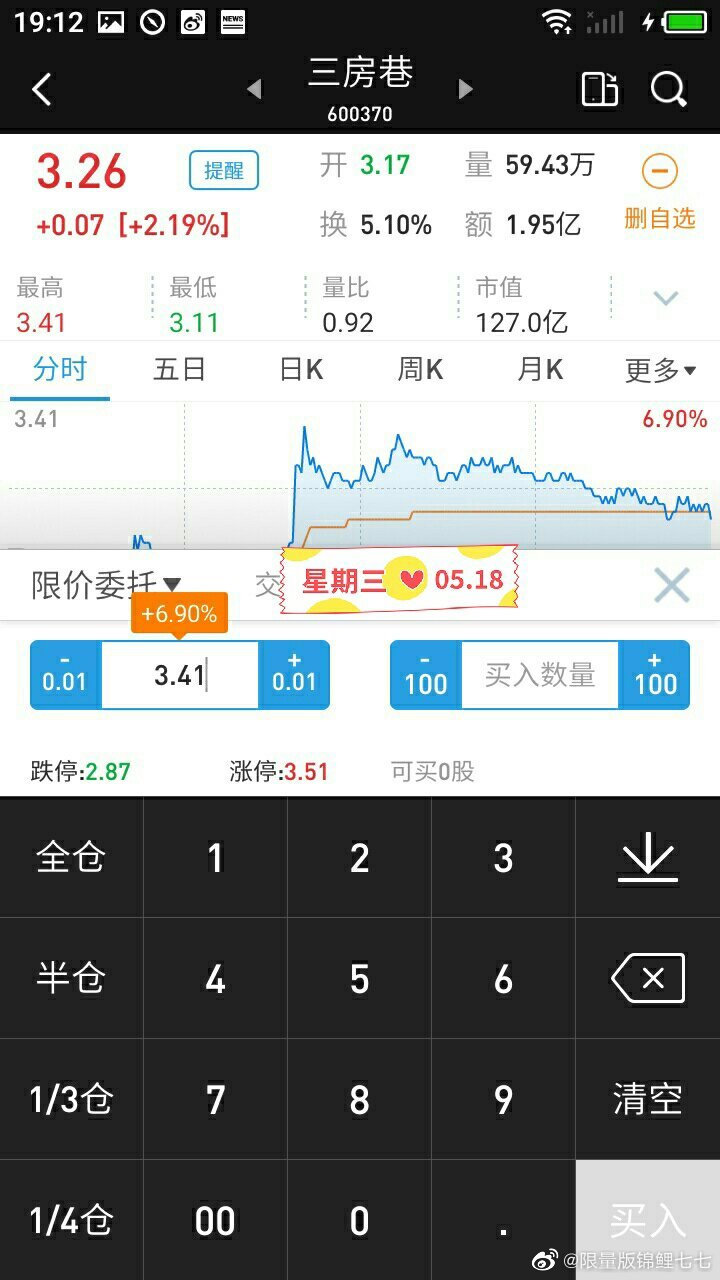The width and height of the screenshot is (720, 1280).
Task: Open the 更多 chart options dropdown
Action: click(660, 370)
